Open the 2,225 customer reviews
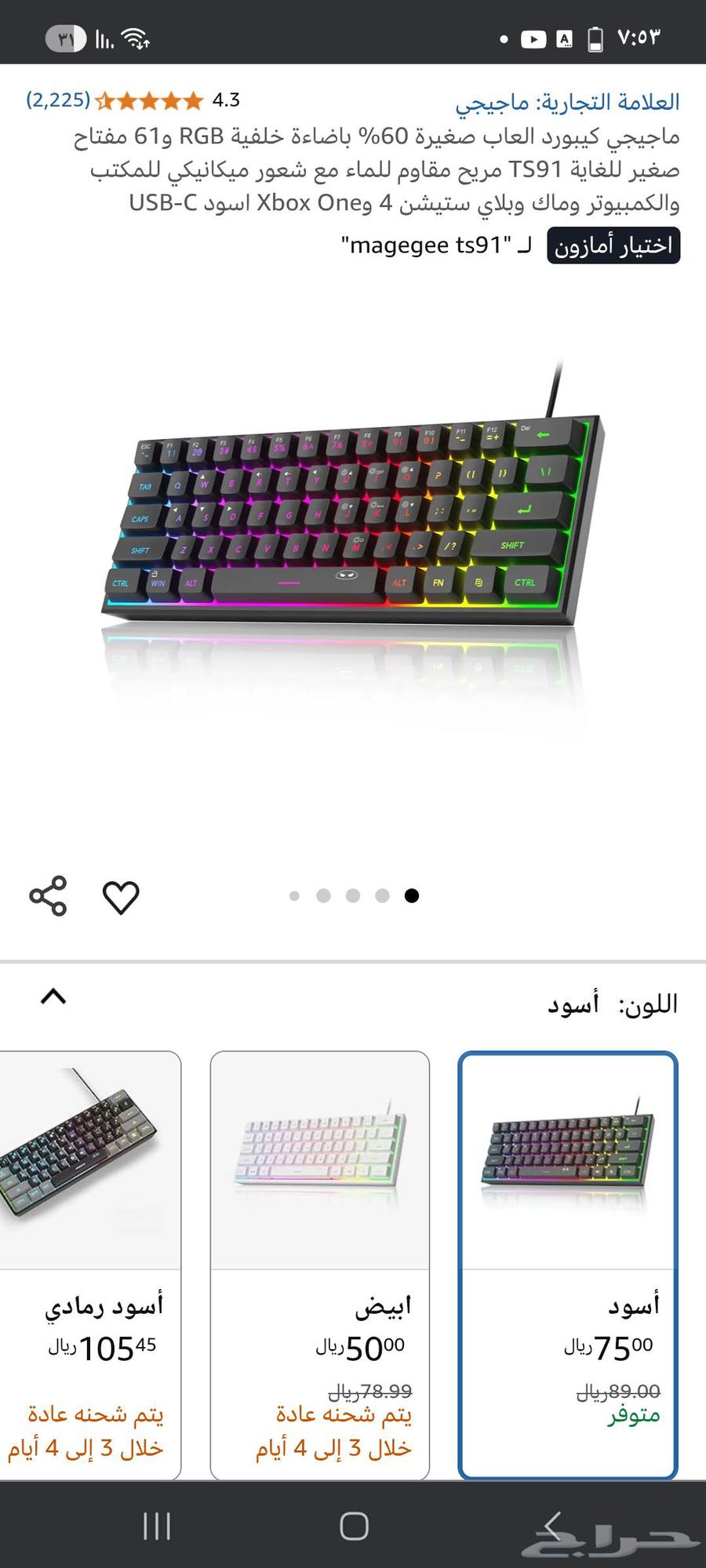 (x=56, y=100)
